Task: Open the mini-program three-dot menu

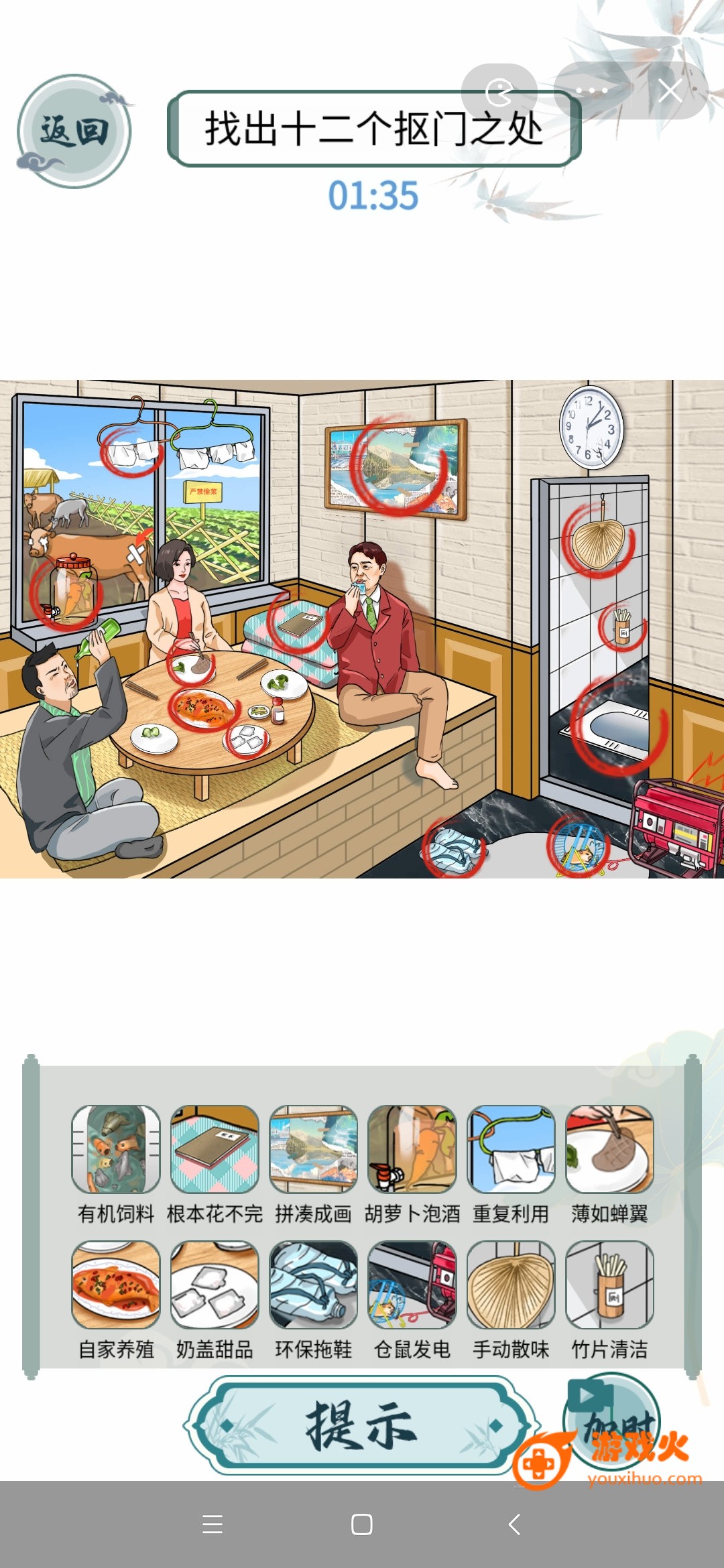Action: click(x=591, y=90)
